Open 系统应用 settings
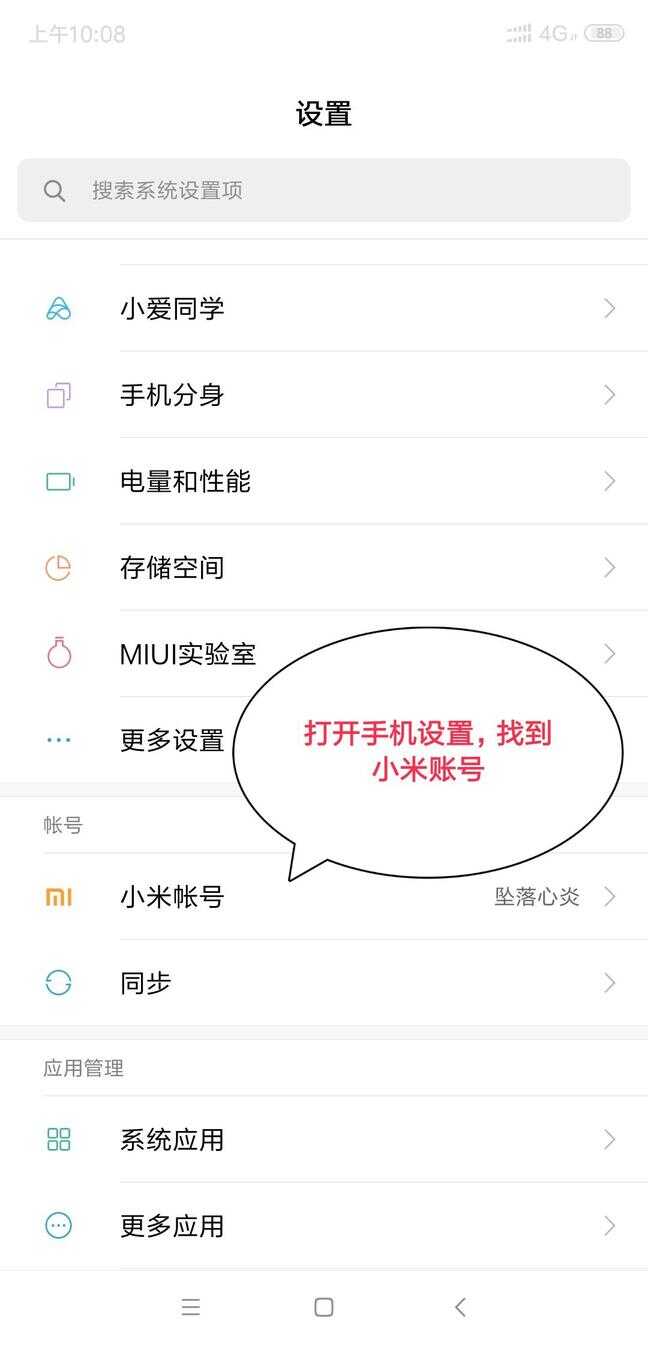648x1348 pixels. coord(172,1140)
